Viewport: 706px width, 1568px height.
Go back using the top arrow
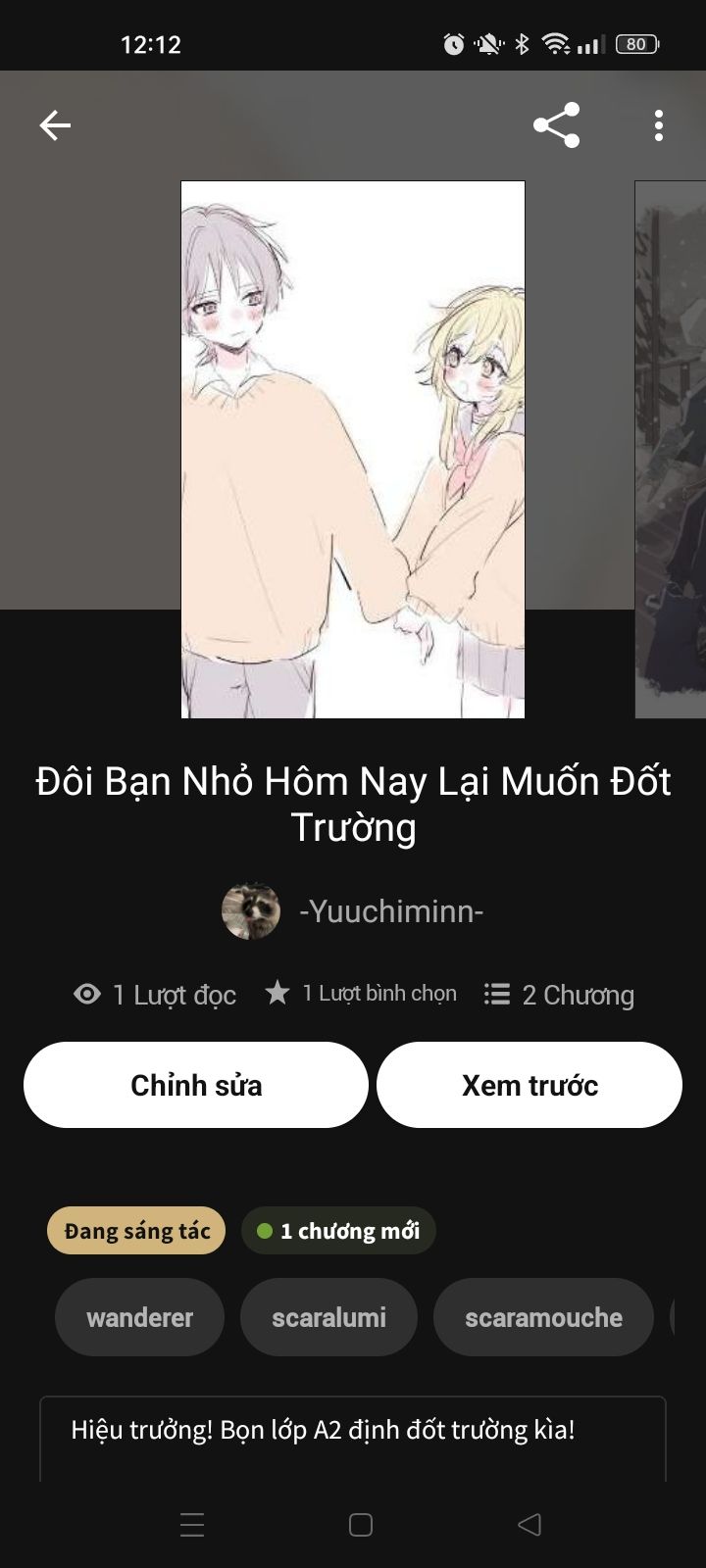[x=55, y=125]
